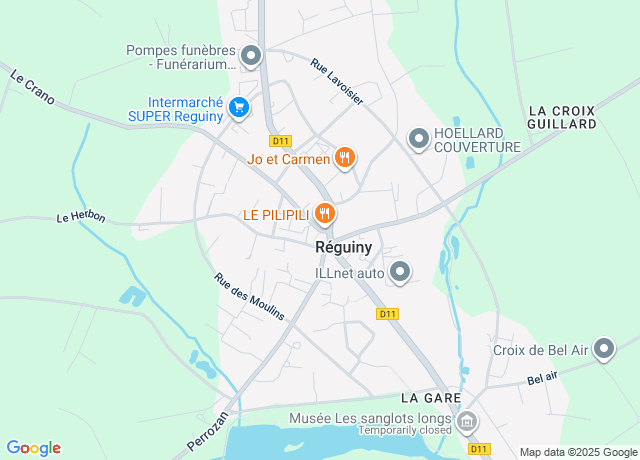This screenshot has height=460, width=640.
Task: Select the HOELLARD COUVERTURE marker
Action: tap(419, 138)
